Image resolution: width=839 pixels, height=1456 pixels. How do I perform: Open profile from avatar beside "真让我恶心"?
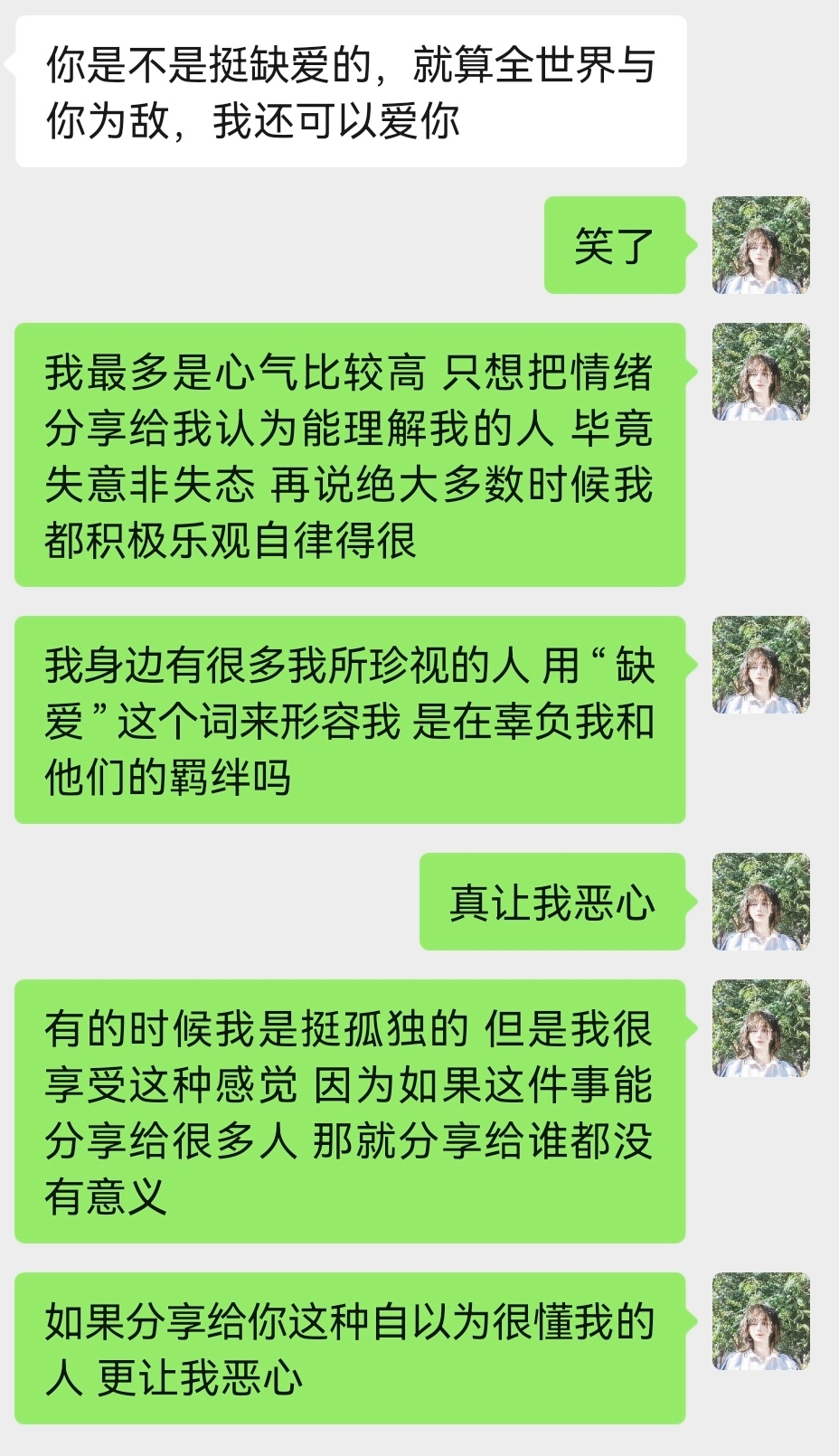760,902
